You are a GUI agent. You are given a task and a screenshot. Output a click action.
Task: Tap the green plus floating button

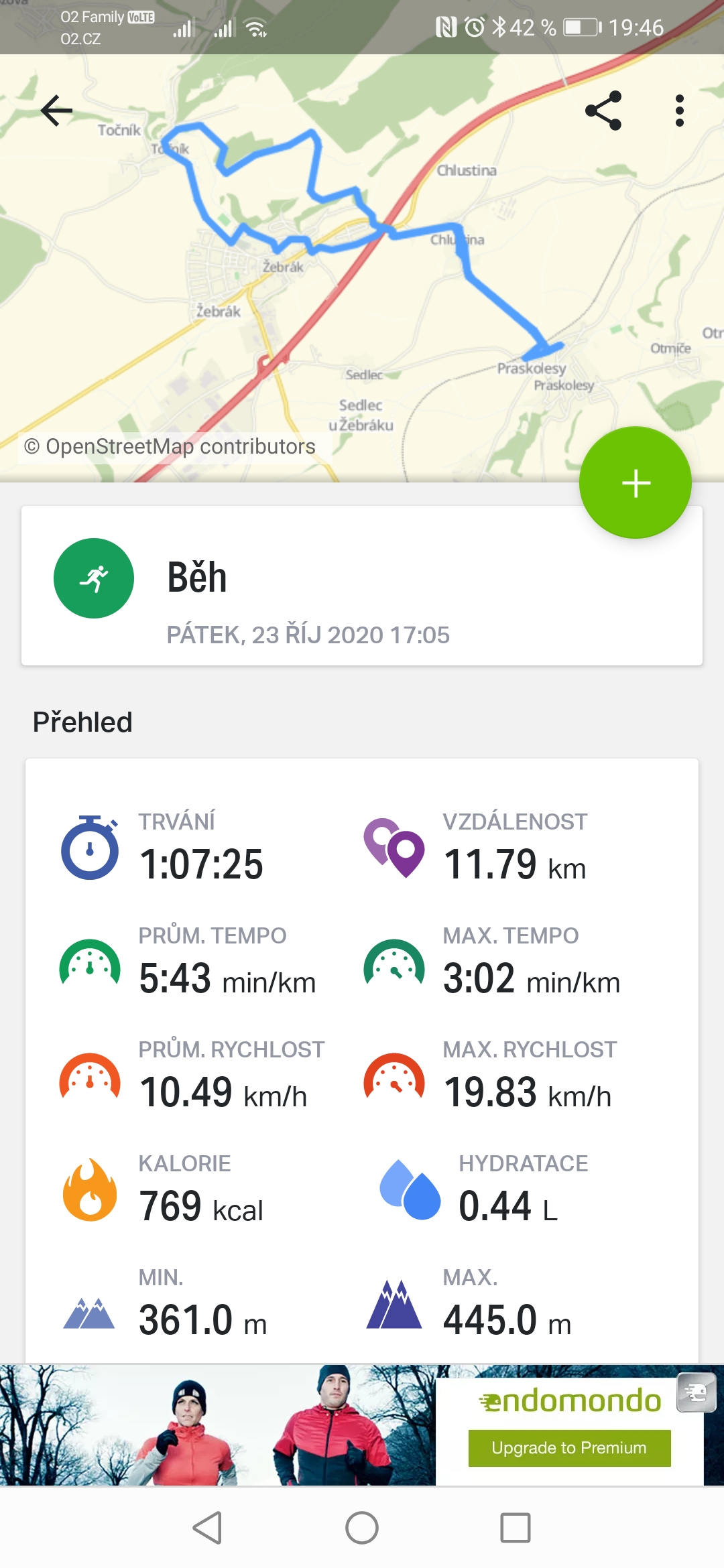coord(635,482)
